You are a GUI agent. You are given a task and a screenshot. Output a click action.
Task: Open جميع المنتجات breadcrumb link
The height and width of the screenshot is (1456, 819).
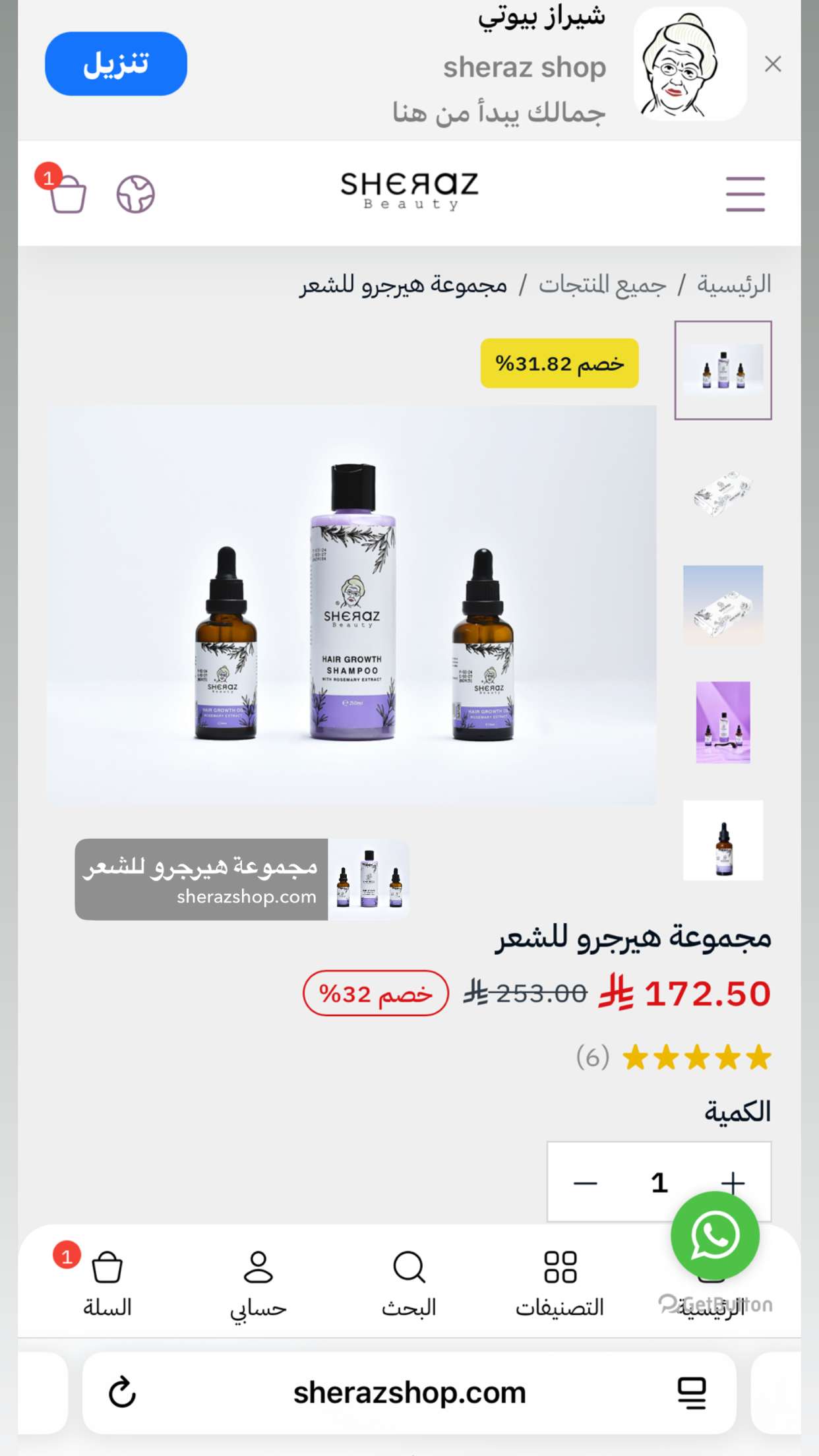pos(602,285)
